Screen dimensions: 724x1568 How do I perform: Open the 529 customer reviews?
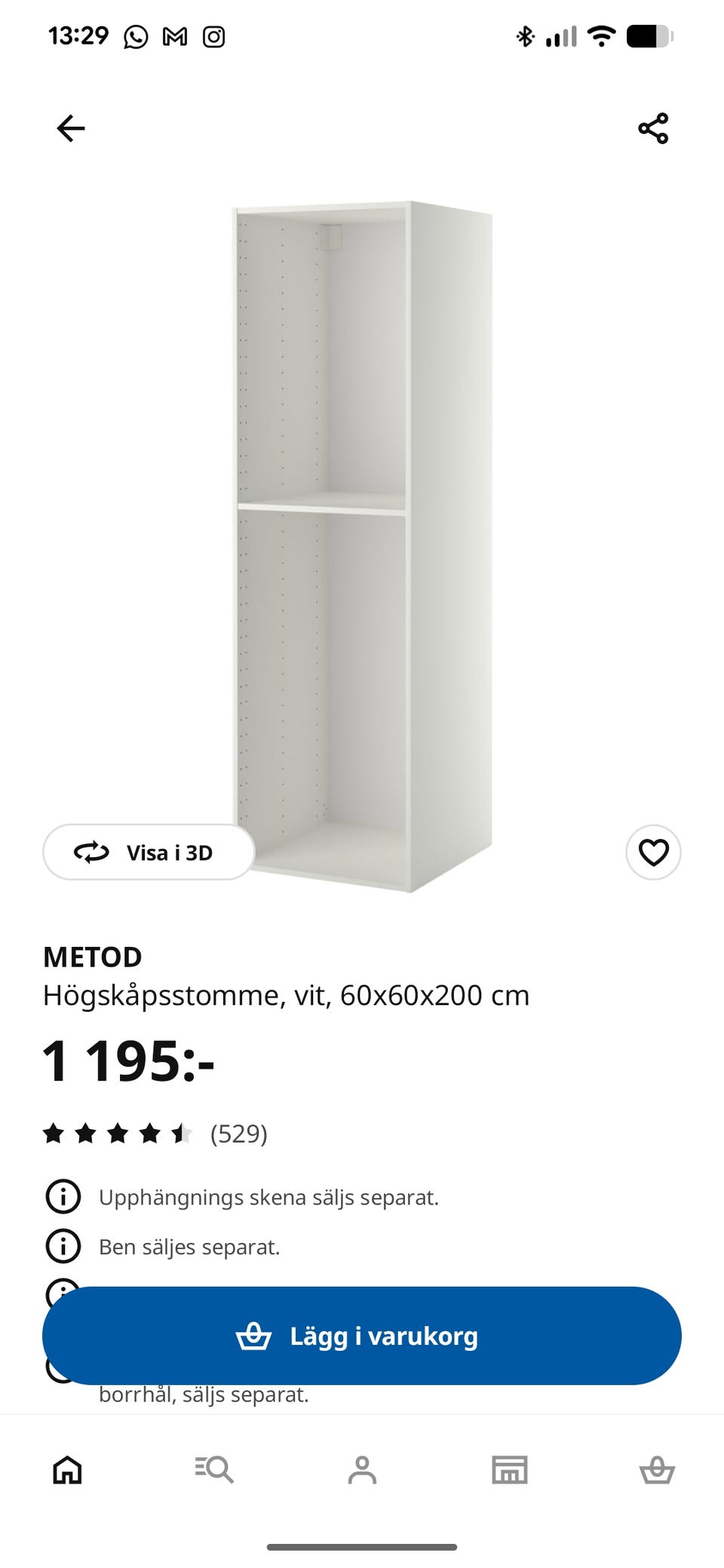238,1134
